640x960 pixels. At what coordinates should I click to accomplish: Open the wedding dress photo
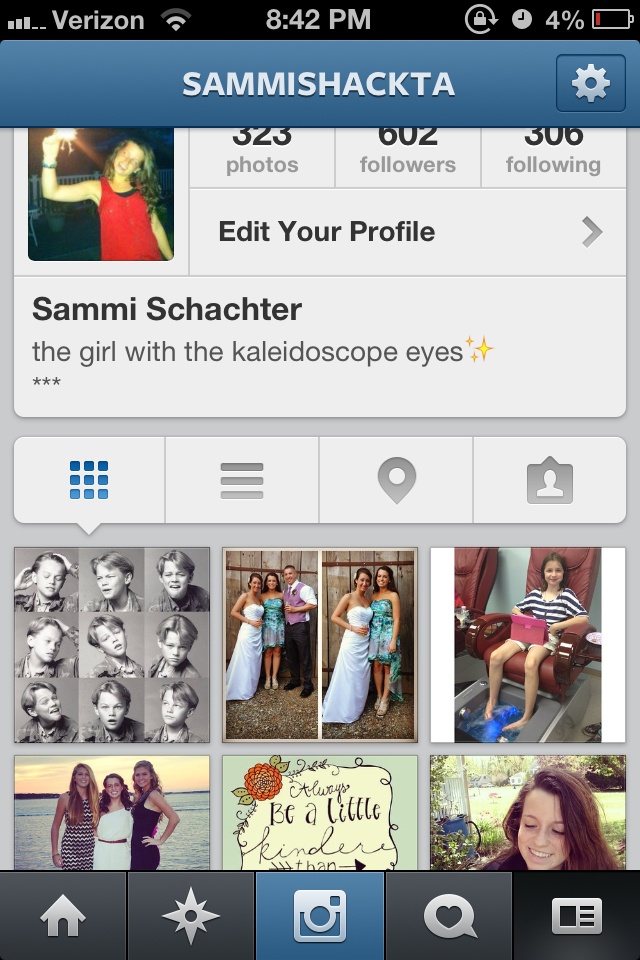pyautogui.click(x=320, y=644)
